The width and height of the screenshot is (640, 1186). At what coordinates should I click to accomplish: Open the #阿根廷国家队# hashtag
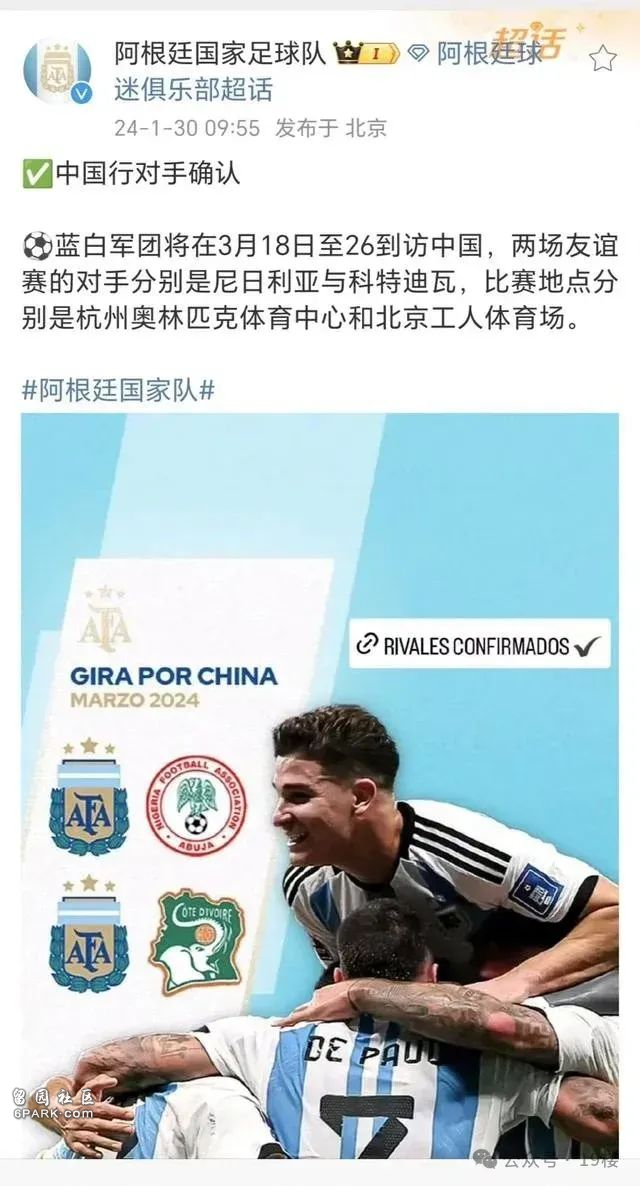pos(118,390)
